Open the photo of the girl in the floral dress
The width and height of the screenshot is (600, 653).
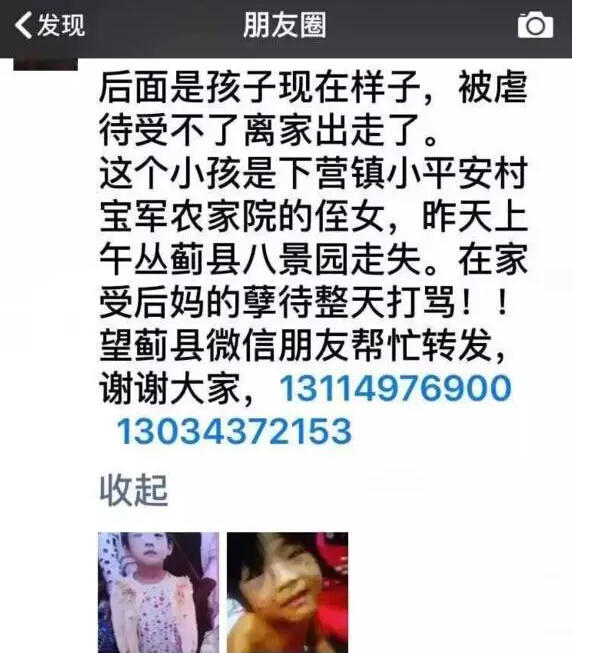(x=157, y=592)
